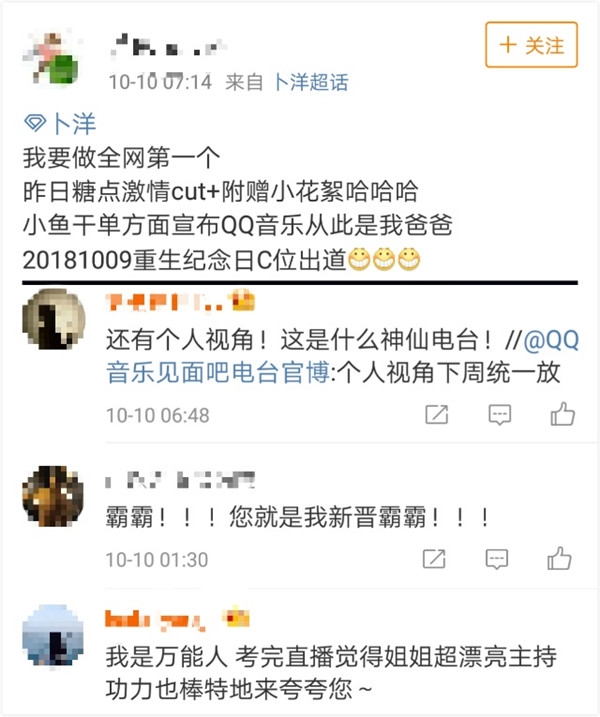This screenshot has height=717, width=600.
Task: Open avatar of the 我是万能人 commenter
Action: coord(53,636)
